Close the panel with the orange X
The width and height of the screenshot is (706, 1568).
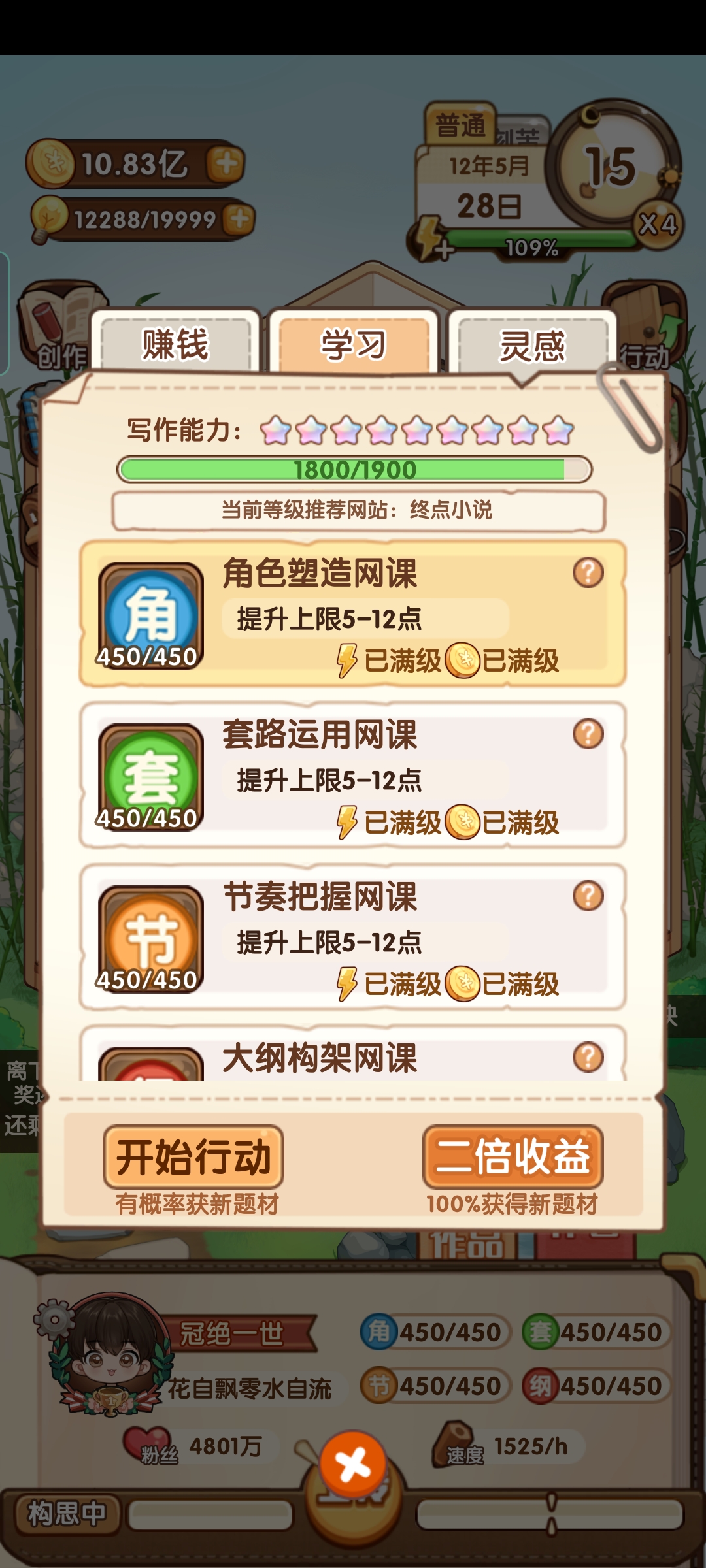click(353, 1463)
